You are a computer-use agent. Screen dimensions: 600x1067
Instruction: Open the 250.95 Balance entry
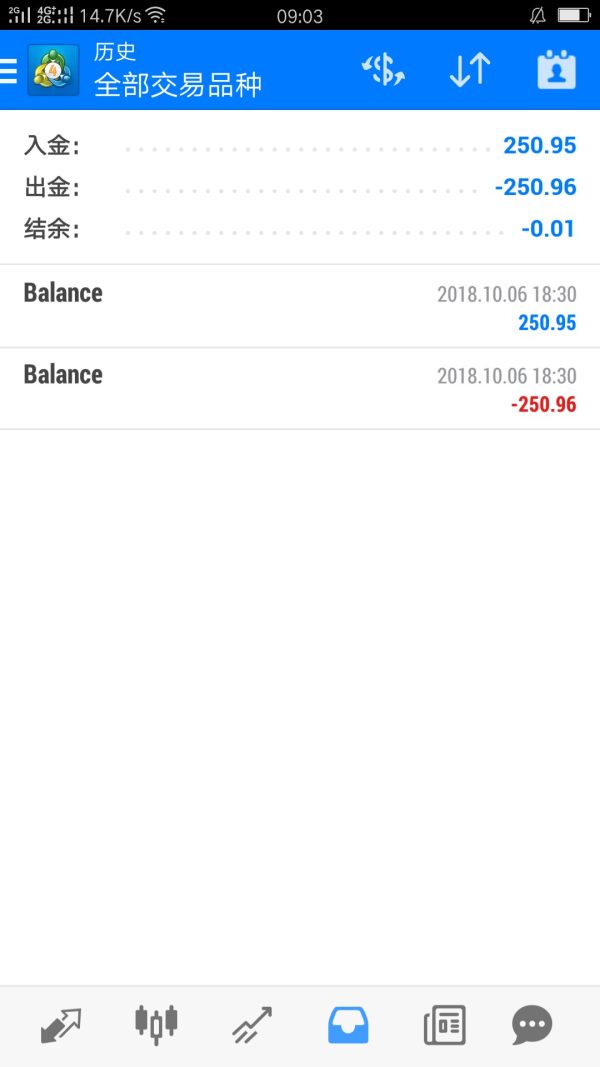(300, 307)
